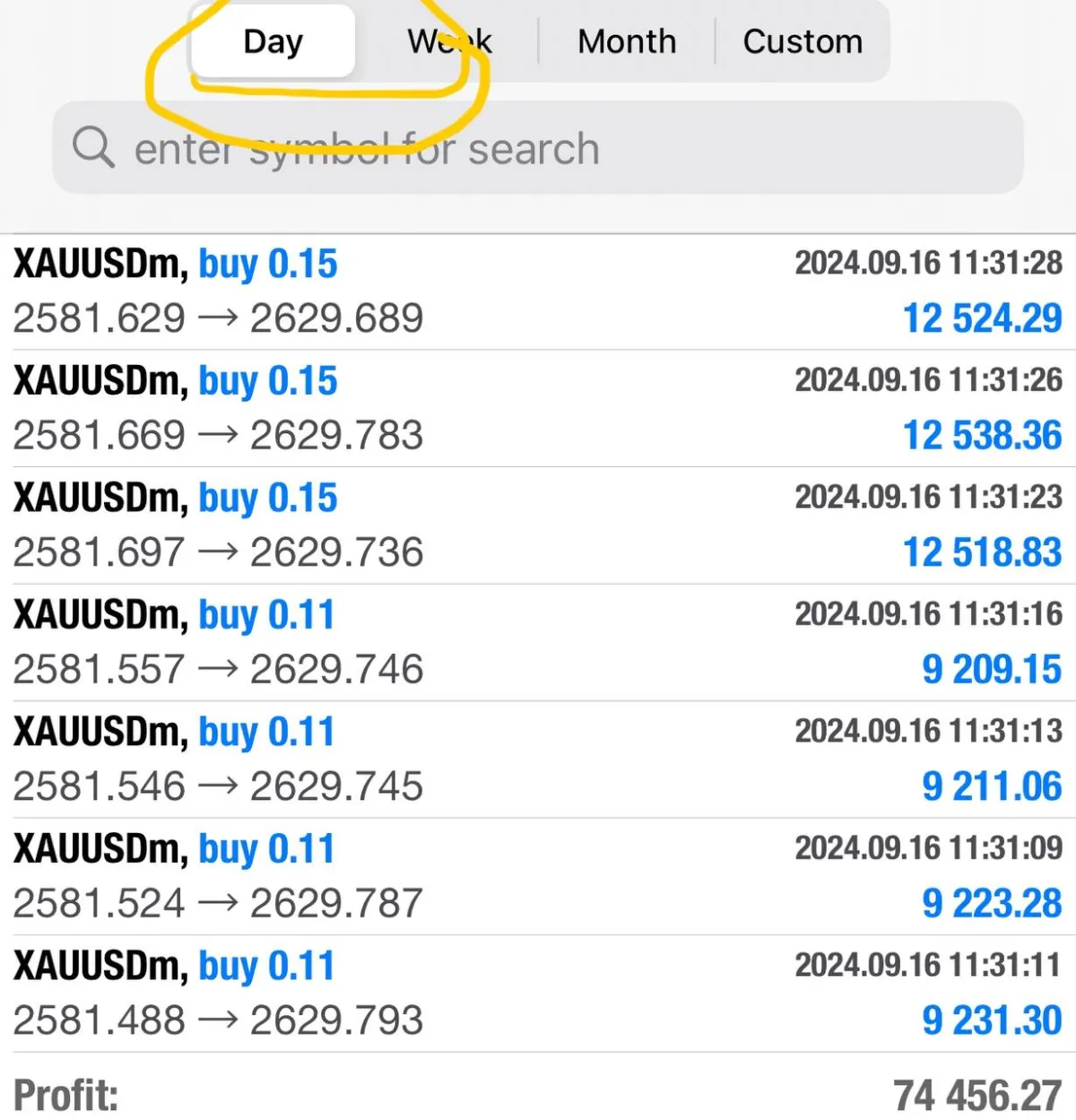Click the blue profit value 12 524.29
This screenshot has width=1076, height=1120.
981,318
